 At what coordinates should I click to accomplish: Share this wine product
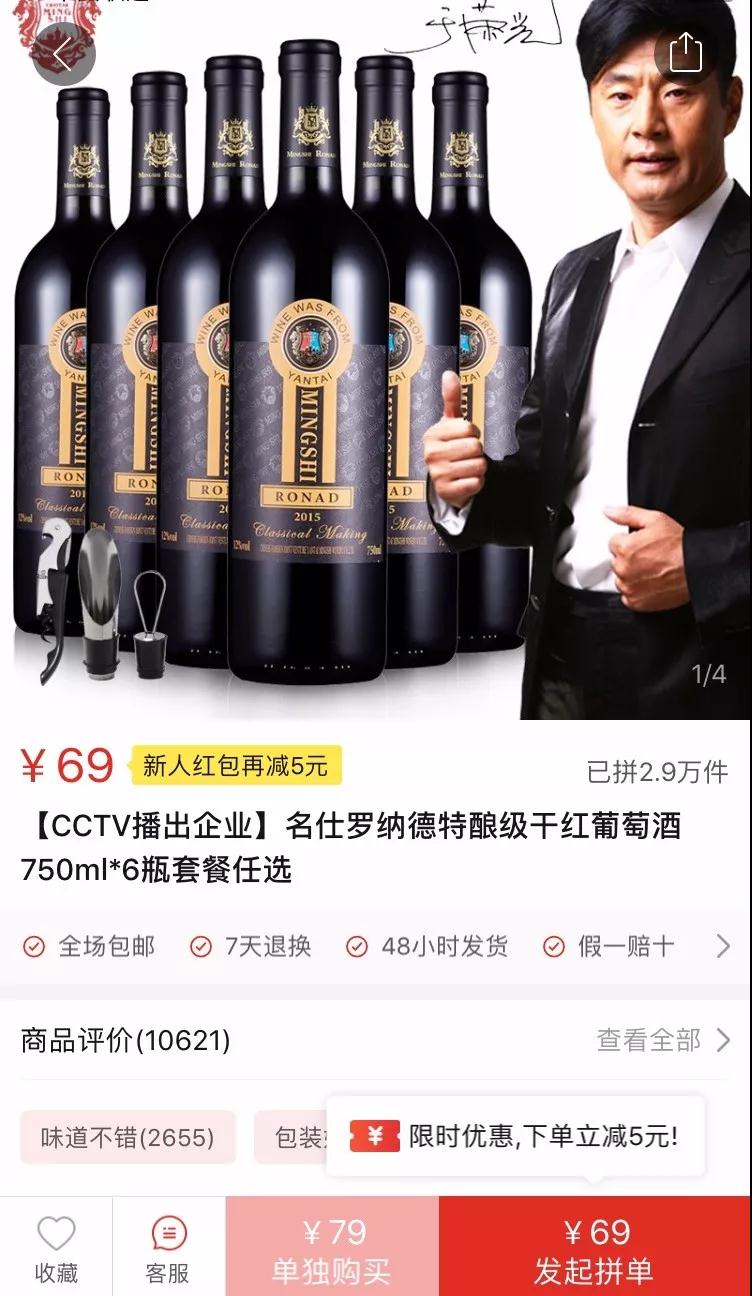[686, 52]
